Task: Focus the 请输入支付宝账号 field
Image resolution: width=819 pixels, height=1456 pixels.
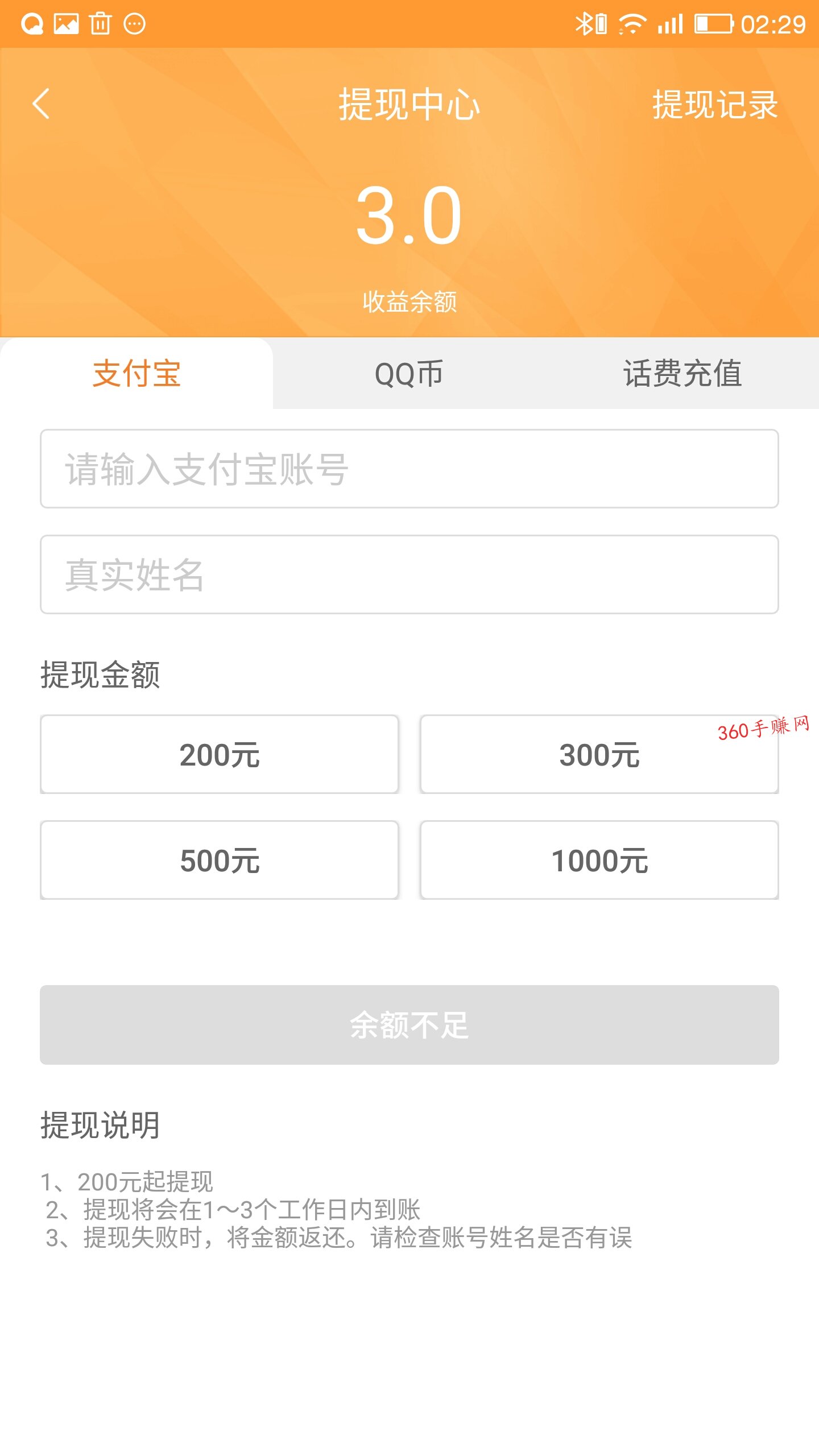Action: point(409,469)
